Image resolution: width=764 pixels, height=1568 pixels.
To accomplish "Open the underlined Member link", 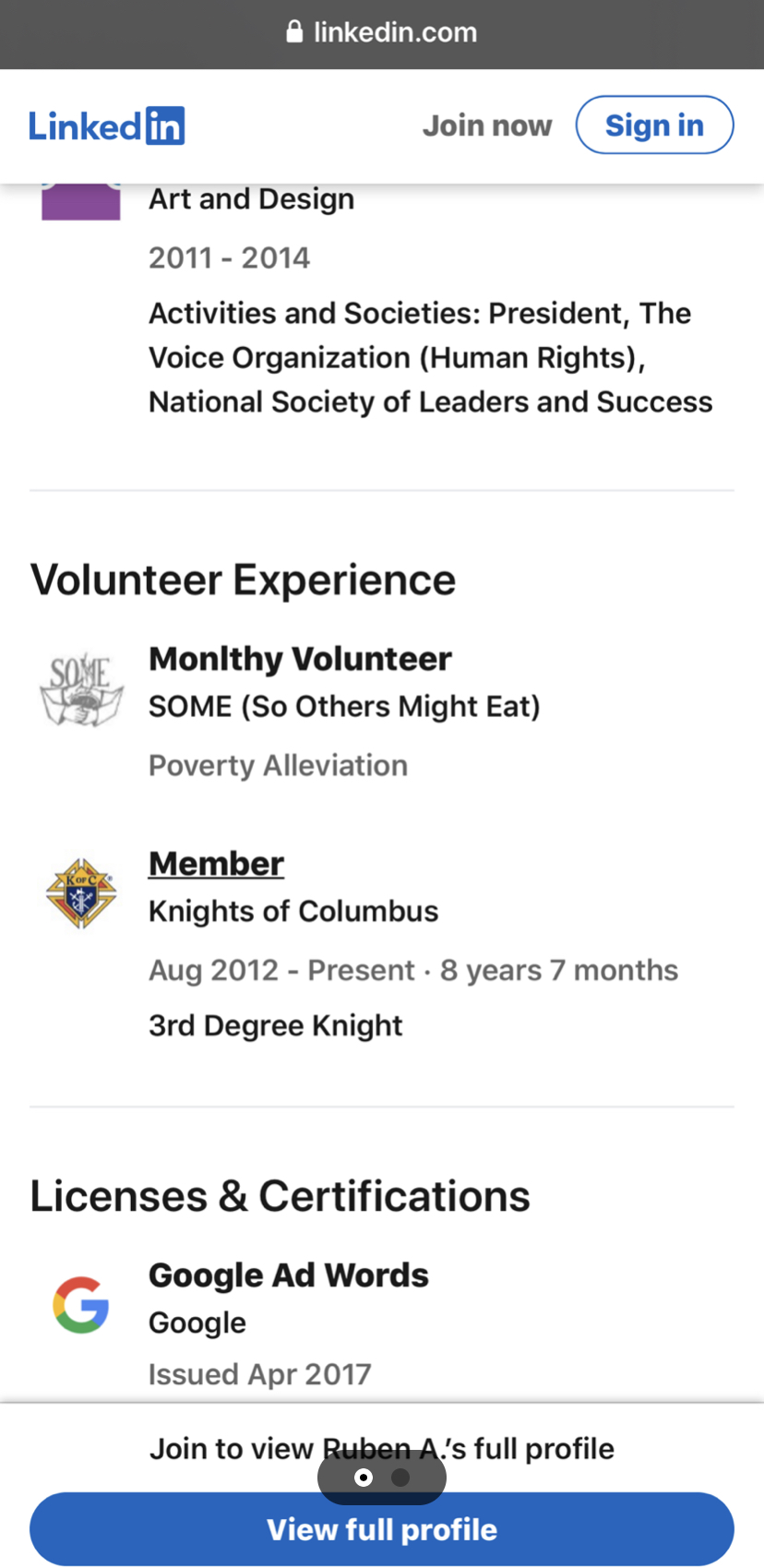I will [216, 864].
